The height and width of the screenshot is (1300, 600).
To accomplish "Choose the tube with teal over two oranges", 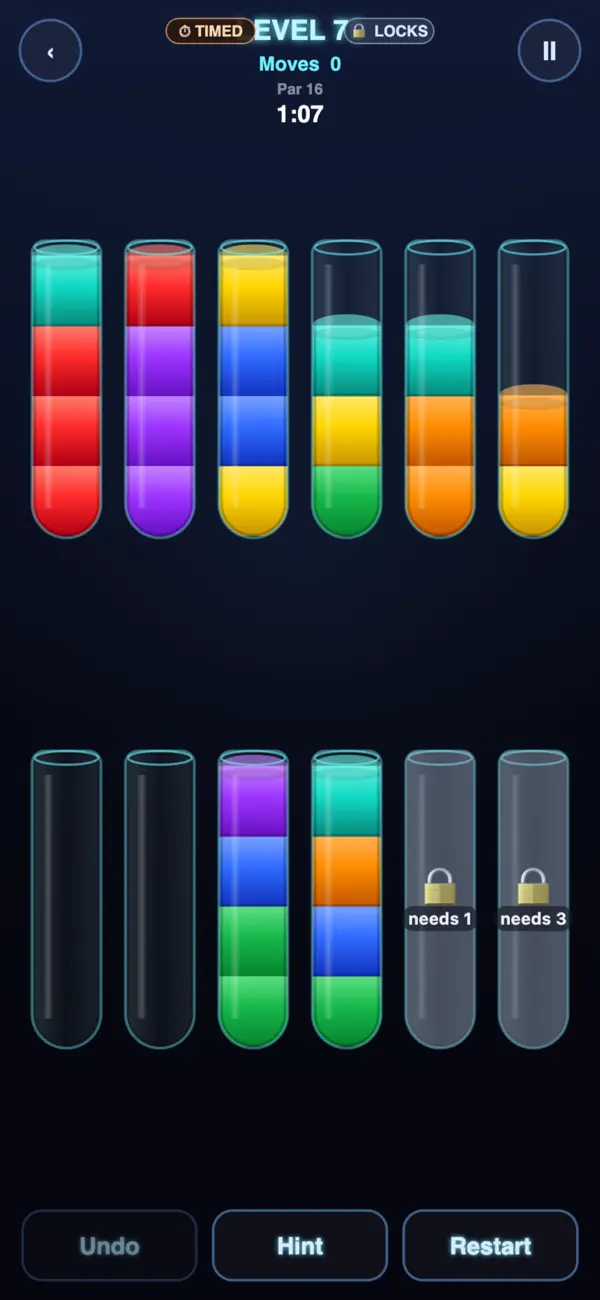I will (440, 389).
